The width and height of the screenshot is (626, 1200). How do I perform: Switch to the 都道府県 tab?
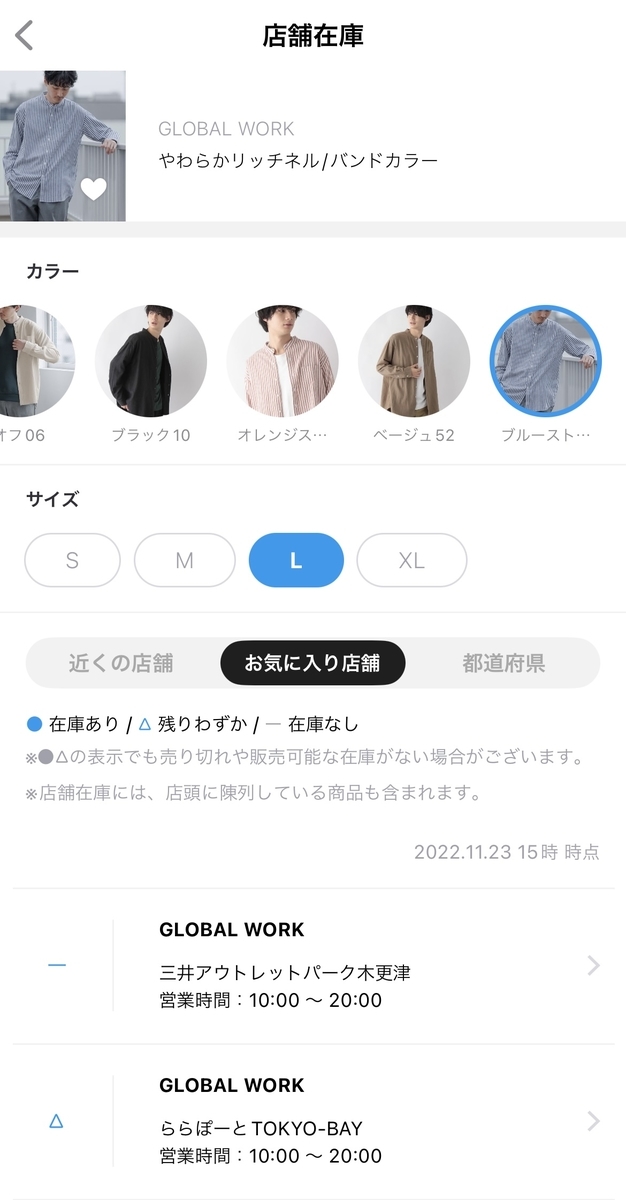(503, 663)
